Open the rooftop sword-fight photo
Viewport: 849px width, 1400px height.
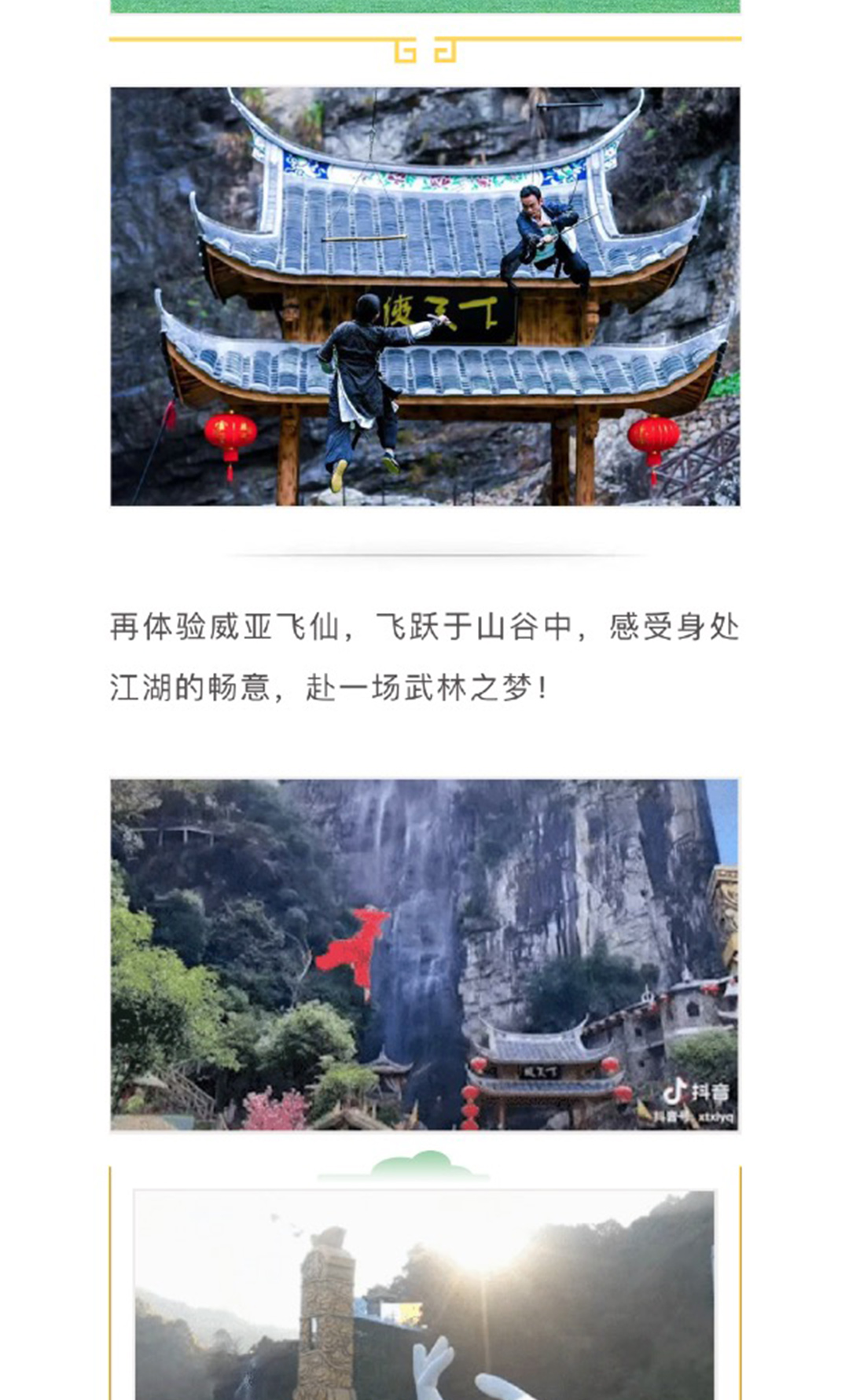(424, 296)
